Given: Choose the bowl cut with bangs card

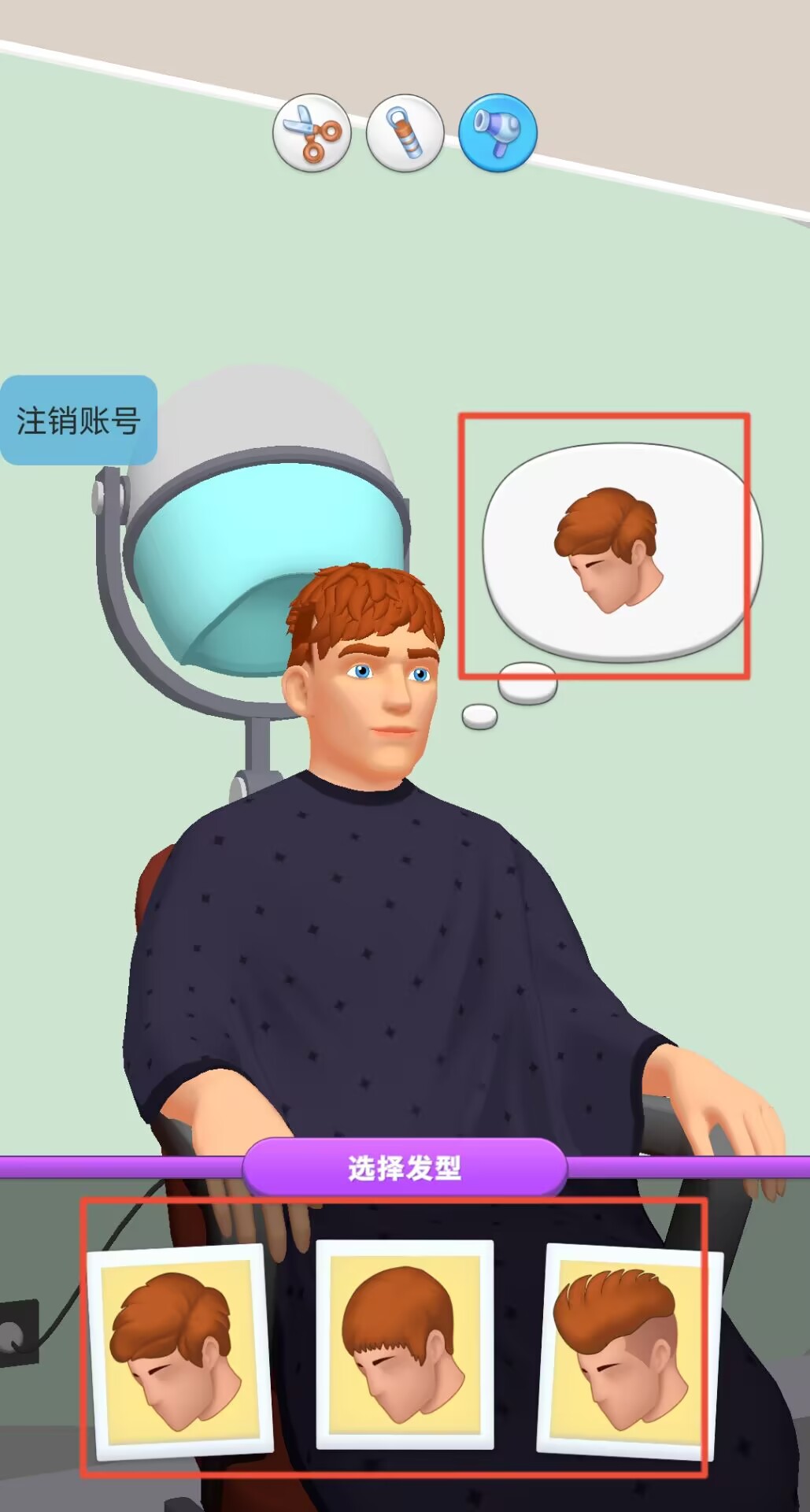Looking at the screenshot, I should 405,1344.
